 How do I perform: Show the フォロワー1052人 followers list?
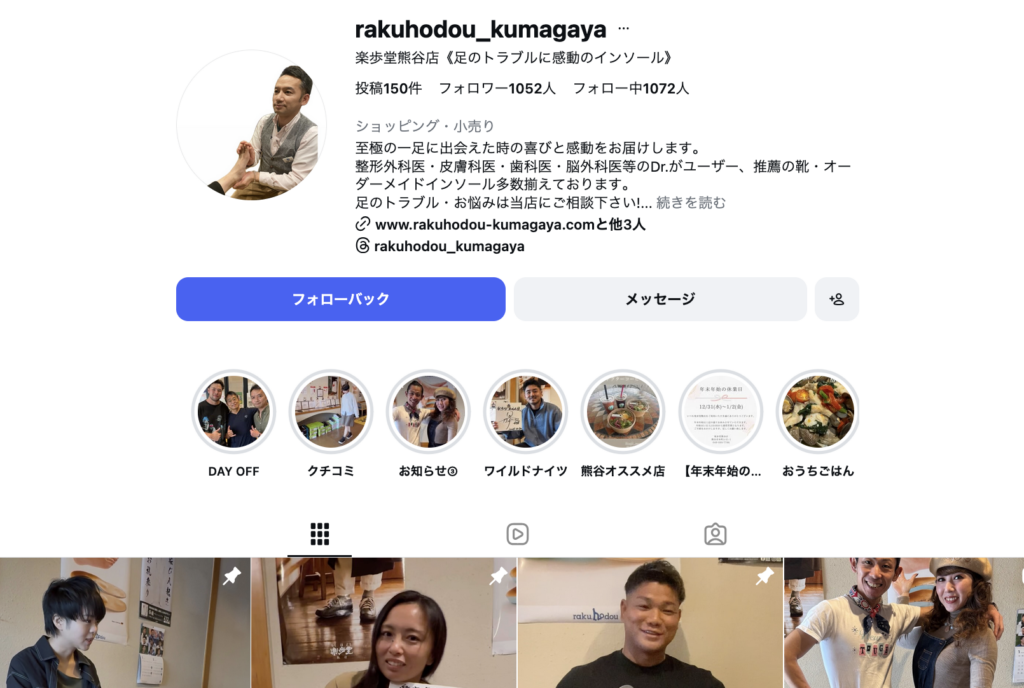point(497,88)
